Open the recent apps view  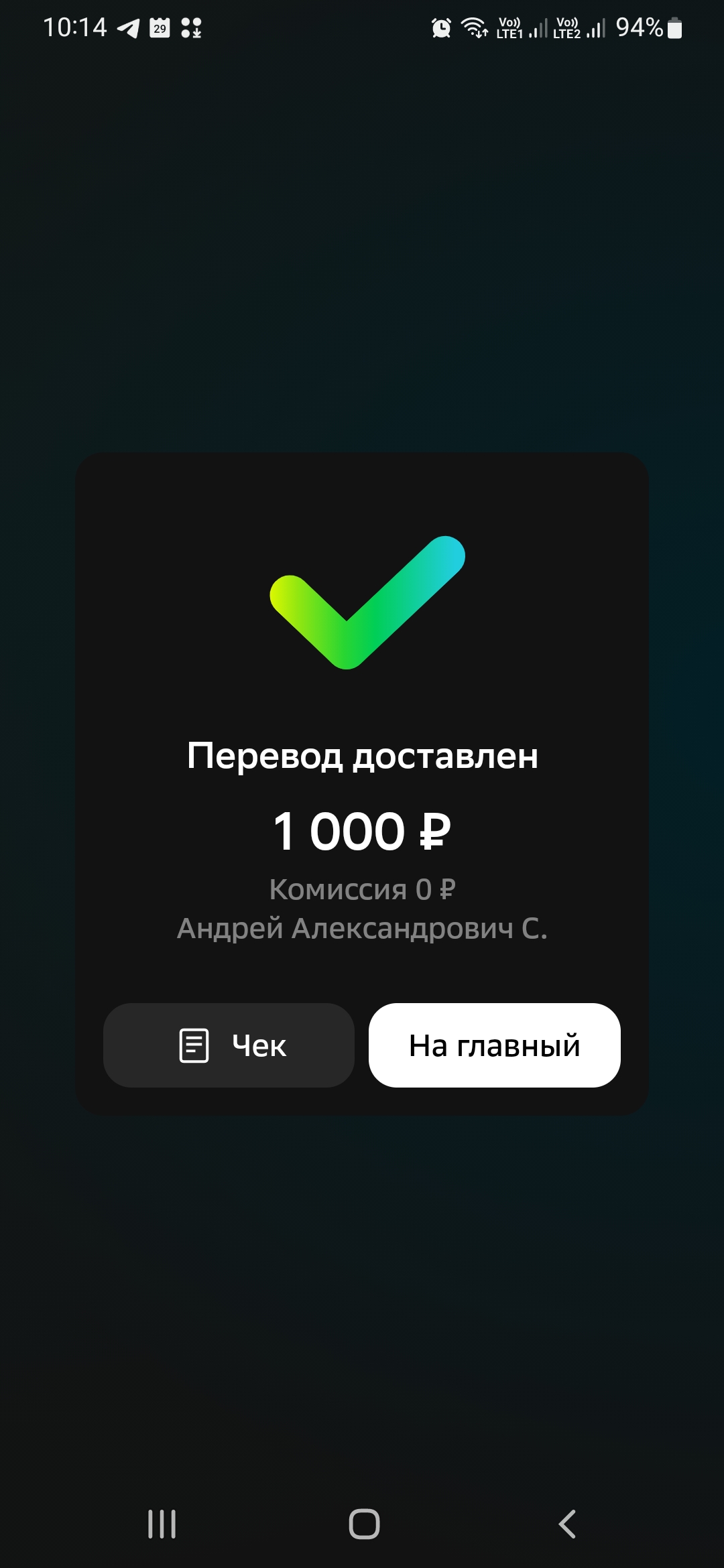pos(162,1524)
